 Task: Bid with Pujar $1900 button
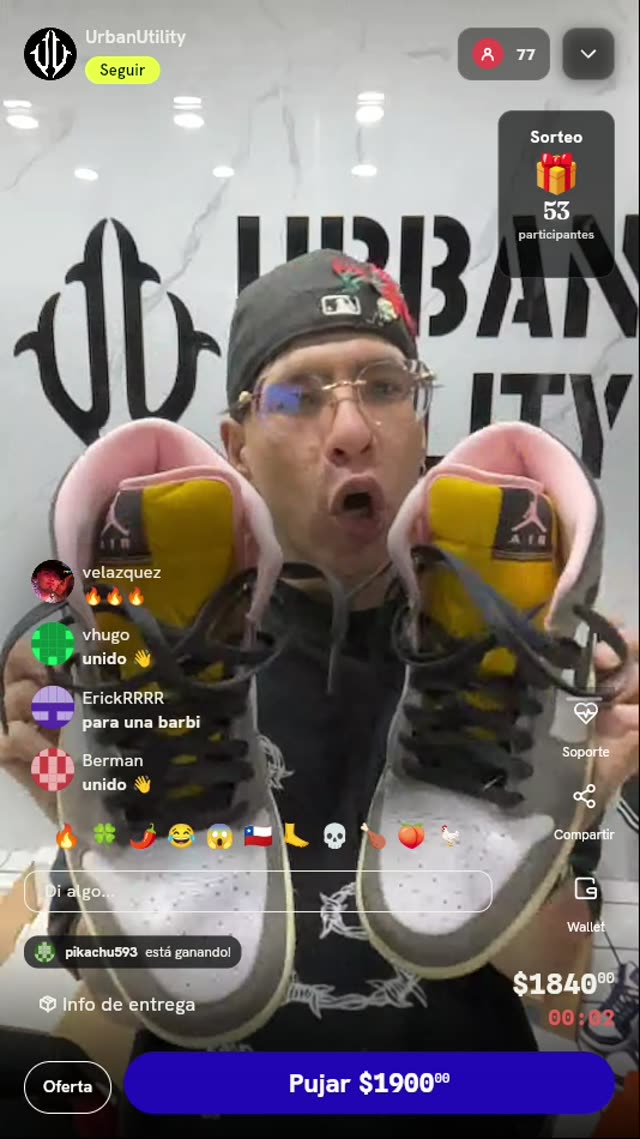(369, 1083)
